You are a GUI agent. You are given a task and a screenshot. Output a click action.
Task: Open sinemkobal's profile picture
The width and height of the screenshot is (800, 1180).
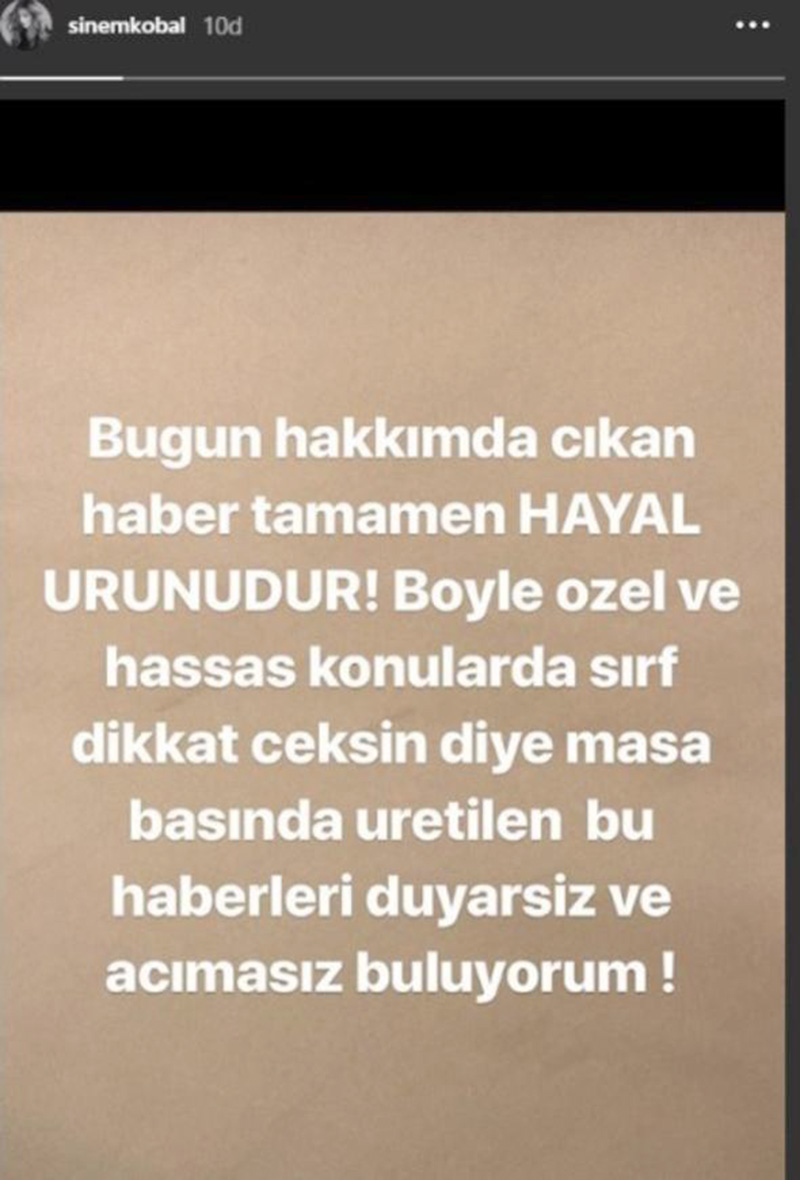[x=27, y=25]
